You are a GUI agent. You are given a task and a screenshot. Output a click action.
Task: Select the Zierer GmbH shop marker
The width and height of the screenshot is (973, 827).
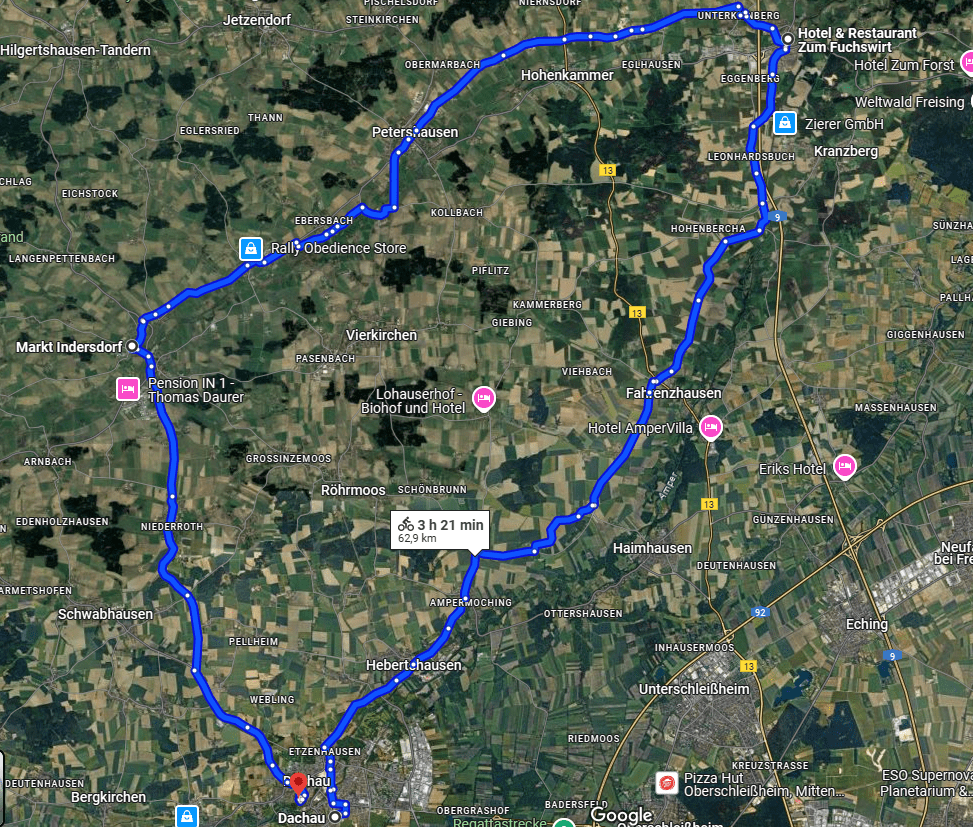click(x=786, y=123)
